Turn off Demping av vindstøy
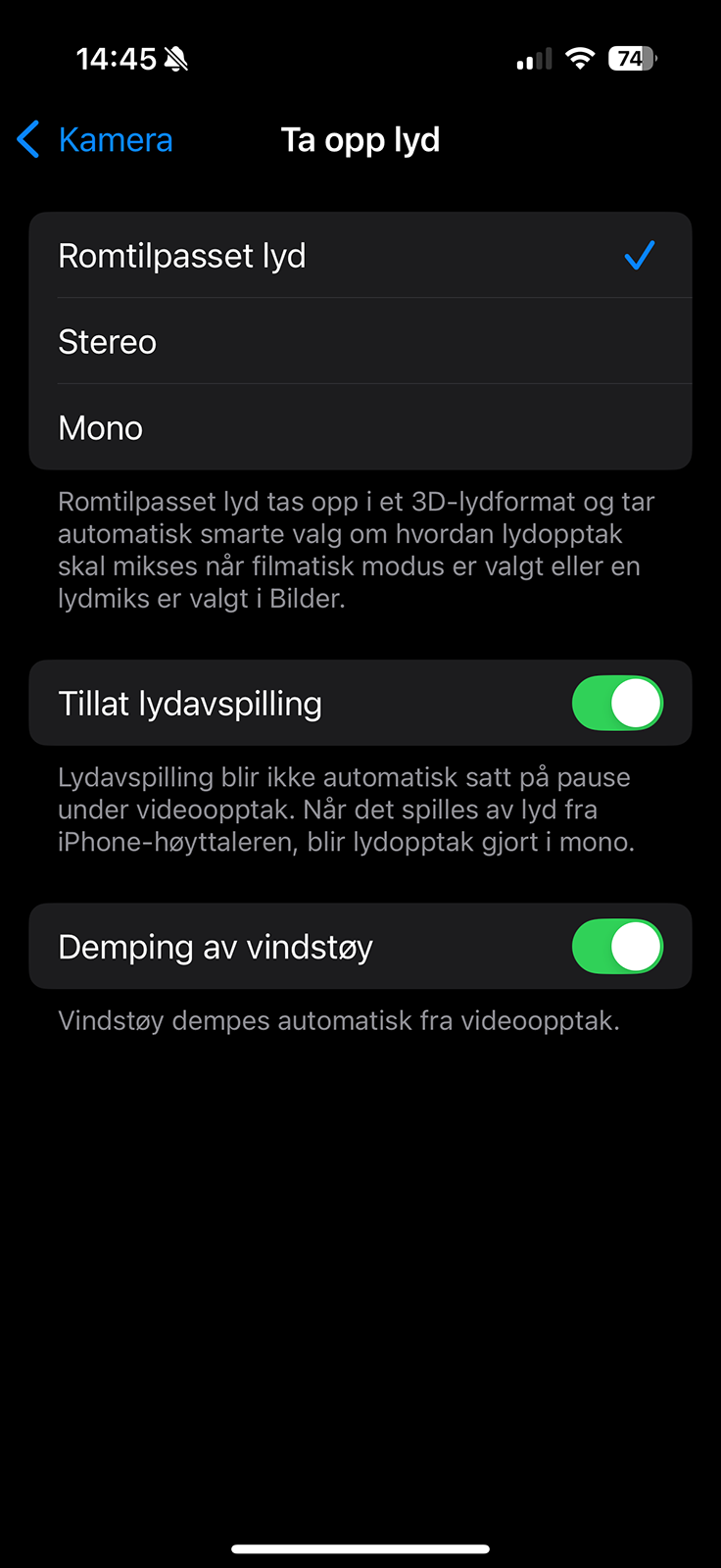 point(617,947)
